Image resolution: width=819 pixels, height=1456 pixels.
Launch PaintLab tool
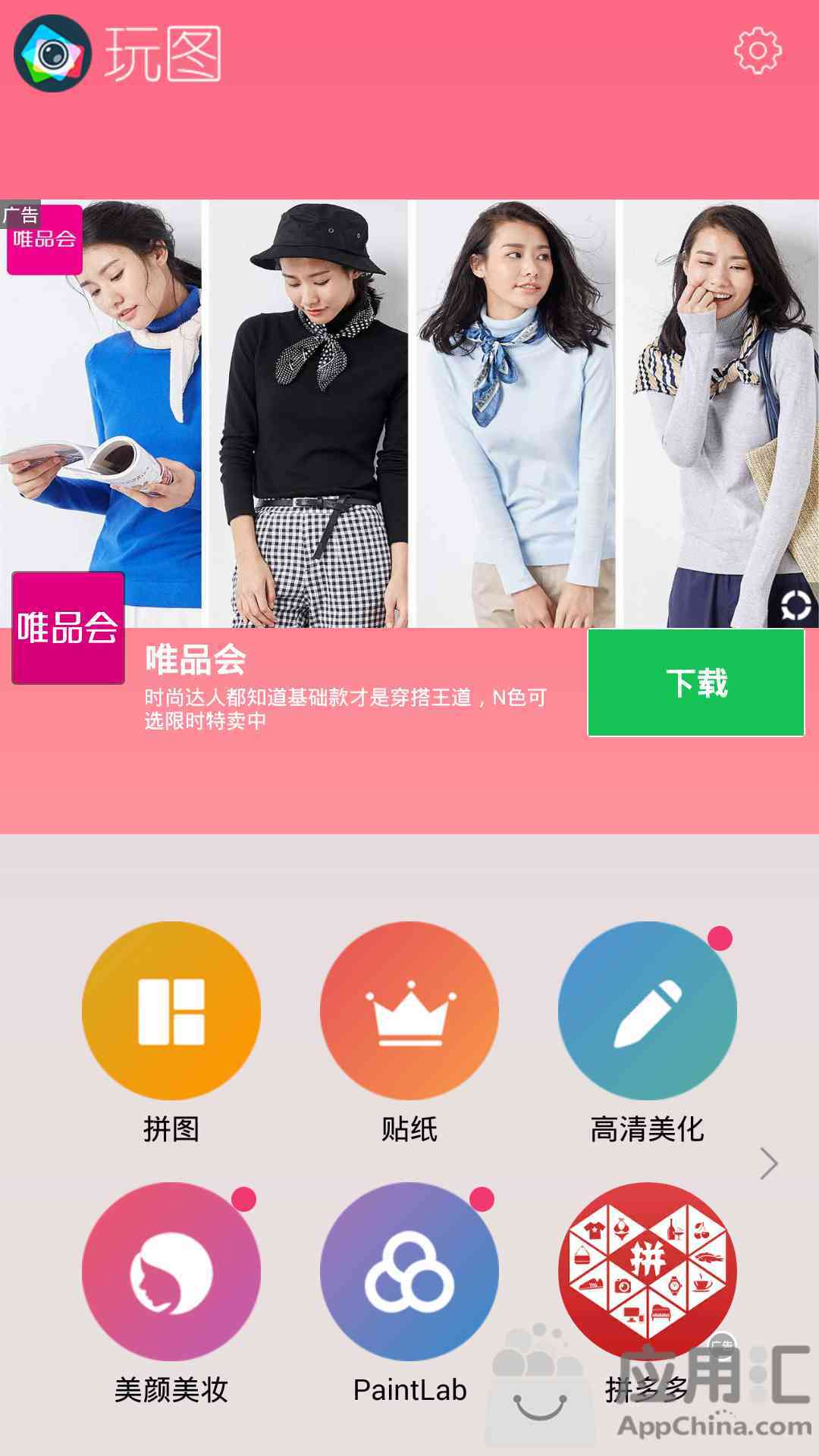click(409, 1272)
